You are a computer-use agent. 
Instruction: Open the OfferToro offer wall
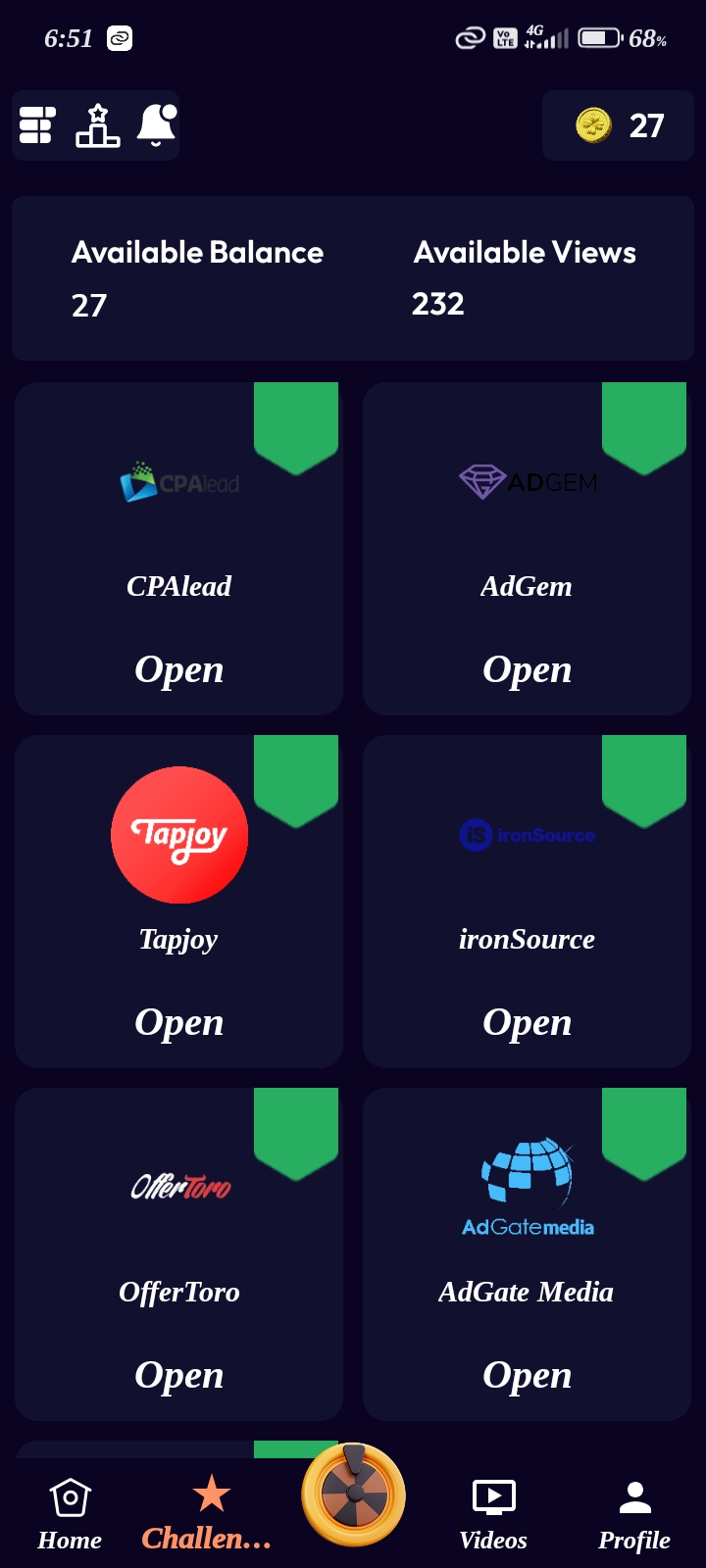point(178,1374)
